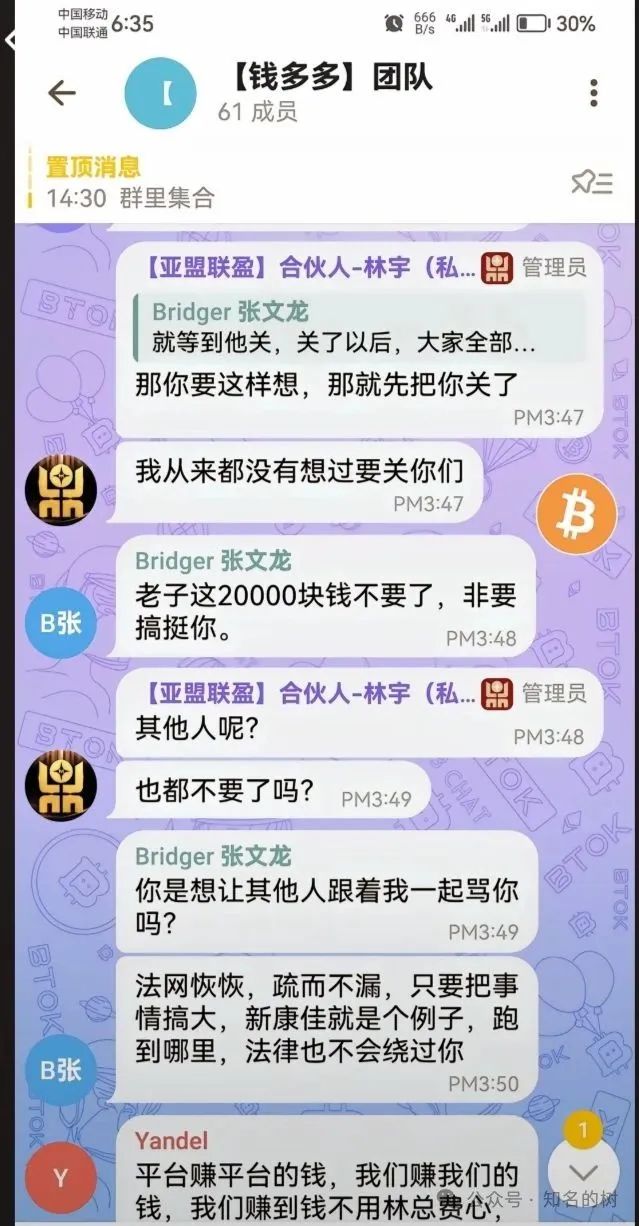Jump to the newest message with the down arrow
The width and height of the screenshot is (639, 1226).
point(583,1172)
